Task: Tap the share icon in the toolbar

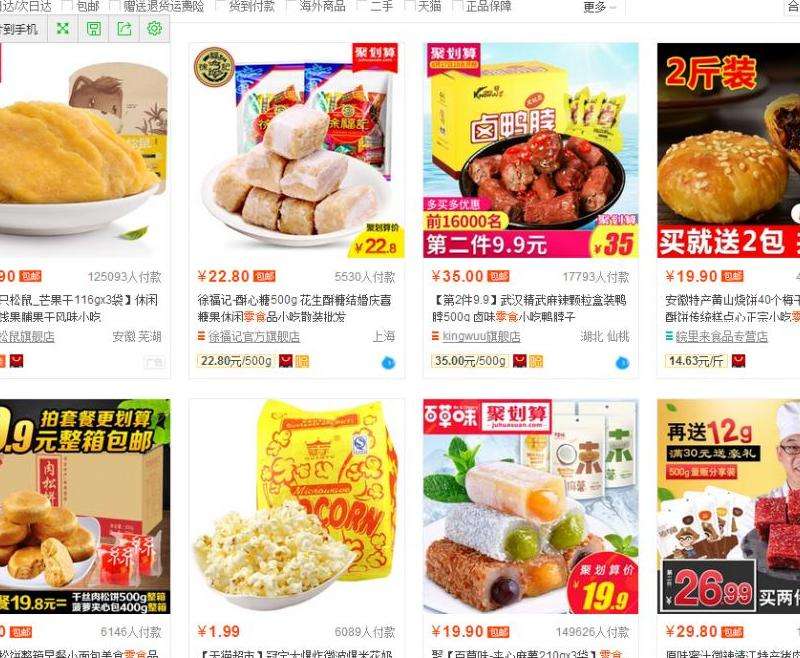Action: click(124, 28)
